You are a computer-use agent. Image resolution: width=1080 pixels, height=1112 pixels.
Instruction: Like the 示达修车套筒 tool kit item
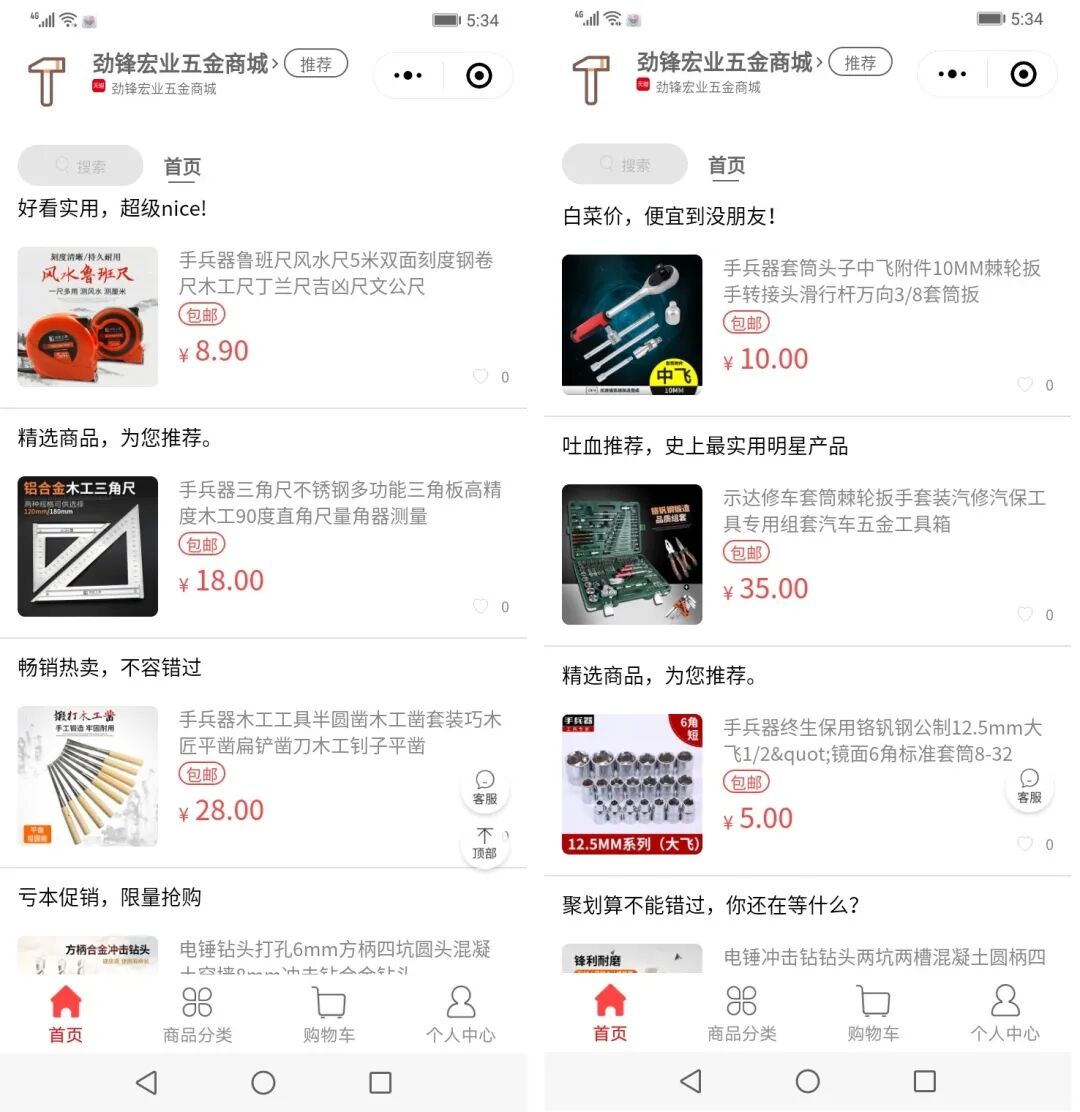pyautogui.click(x=1025, y=614)
